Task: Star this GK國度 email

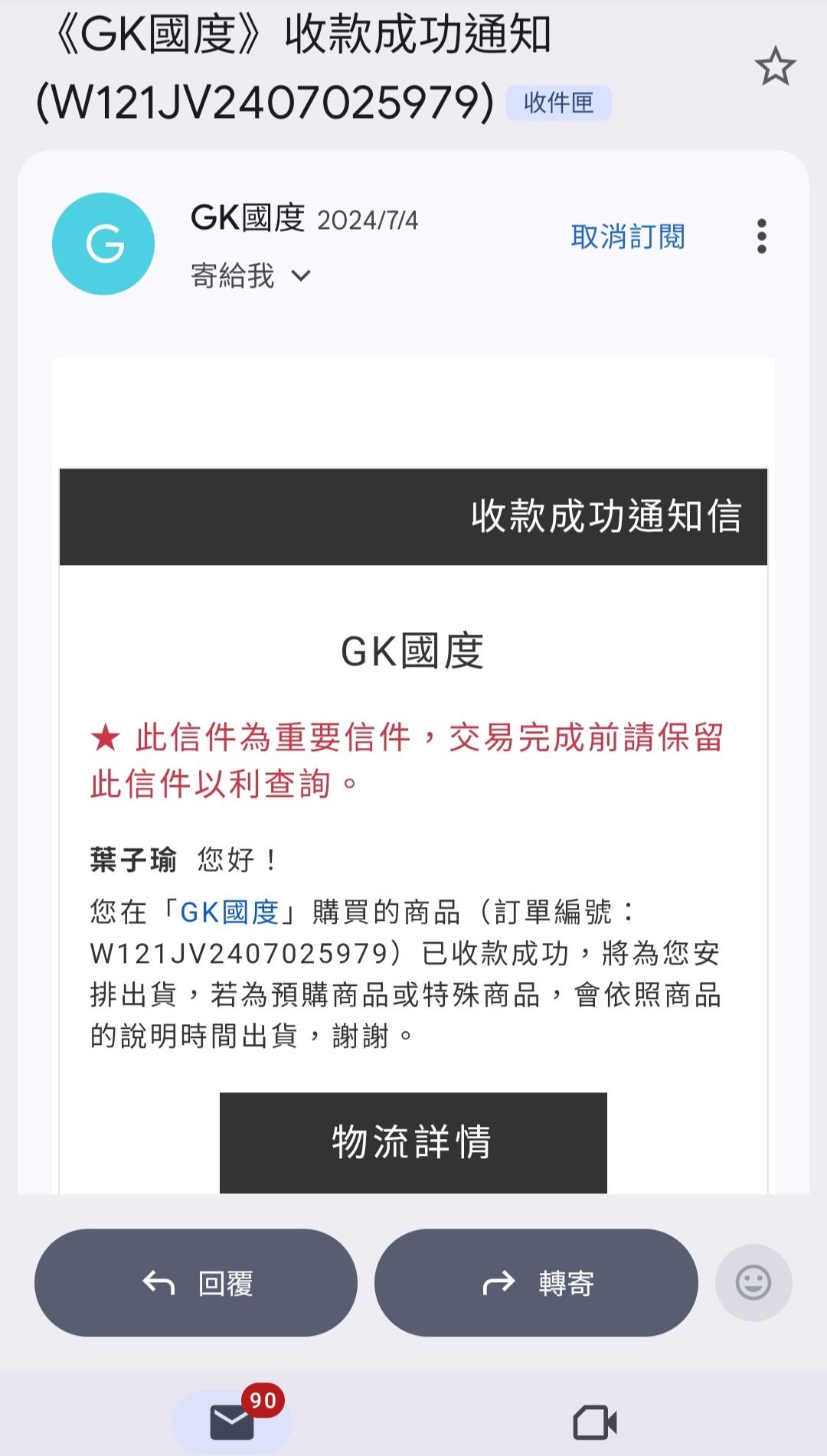Action: pyautogui.click(x=775, y=67)
